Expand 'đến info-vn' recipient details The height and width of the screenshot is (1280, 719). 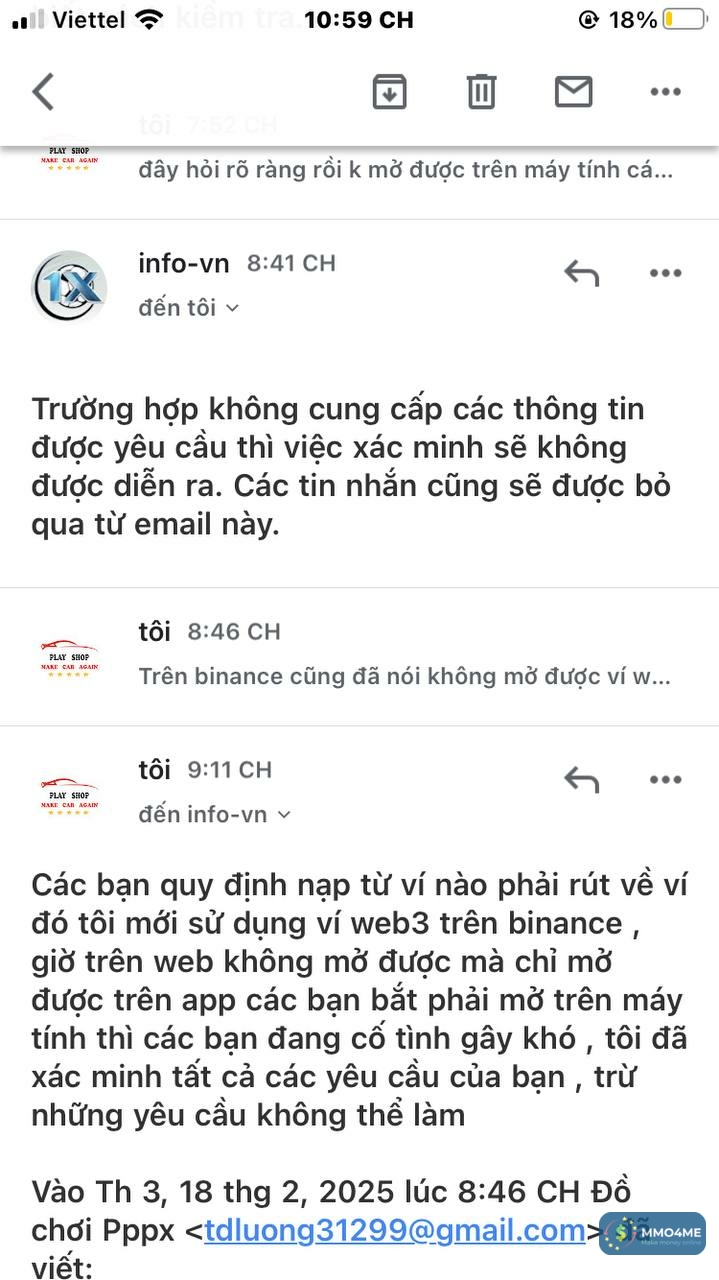pyautogui.click(x=215, y=815)
